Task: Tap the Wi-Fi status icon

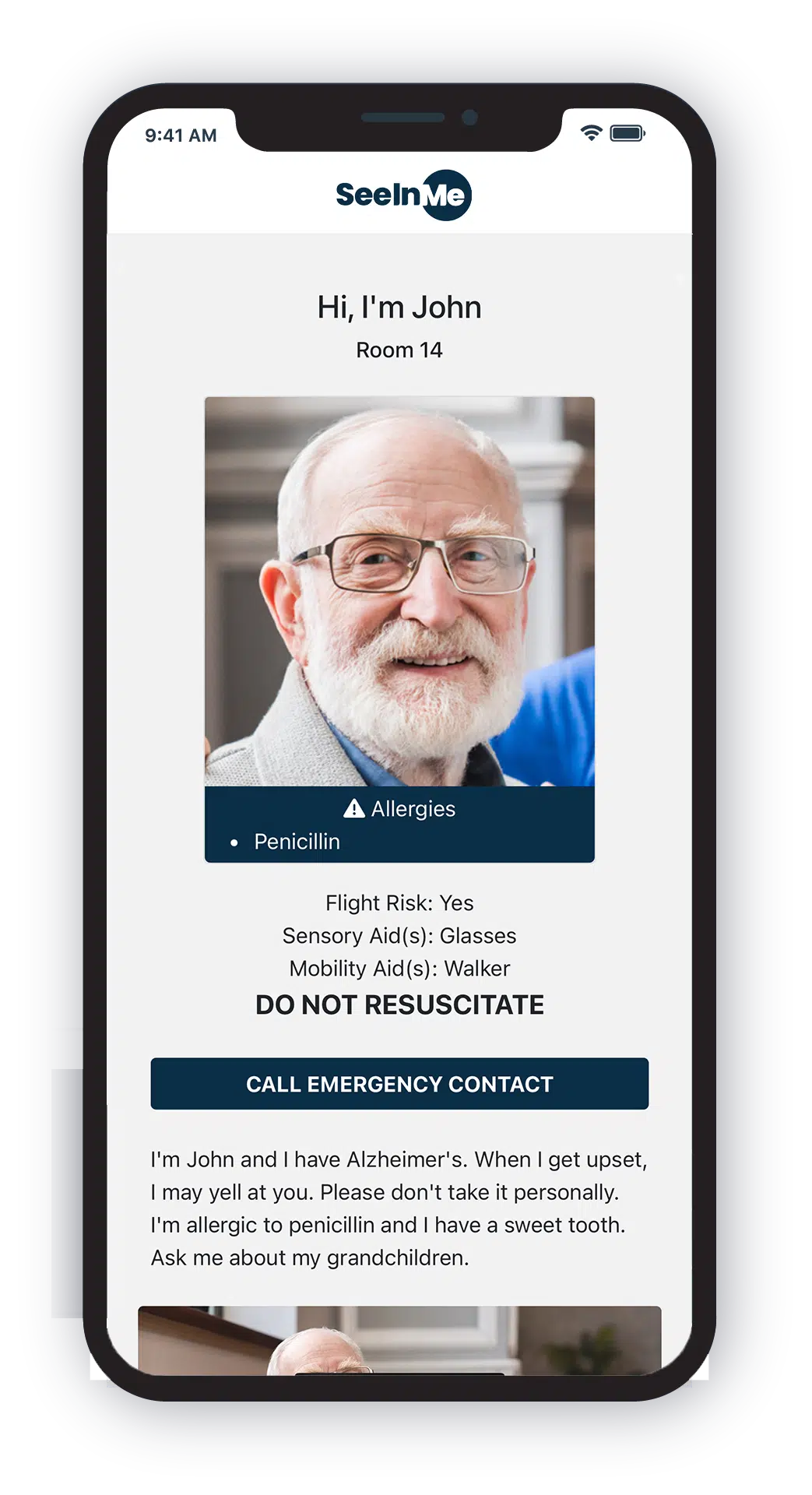Action: click(592, 134)
